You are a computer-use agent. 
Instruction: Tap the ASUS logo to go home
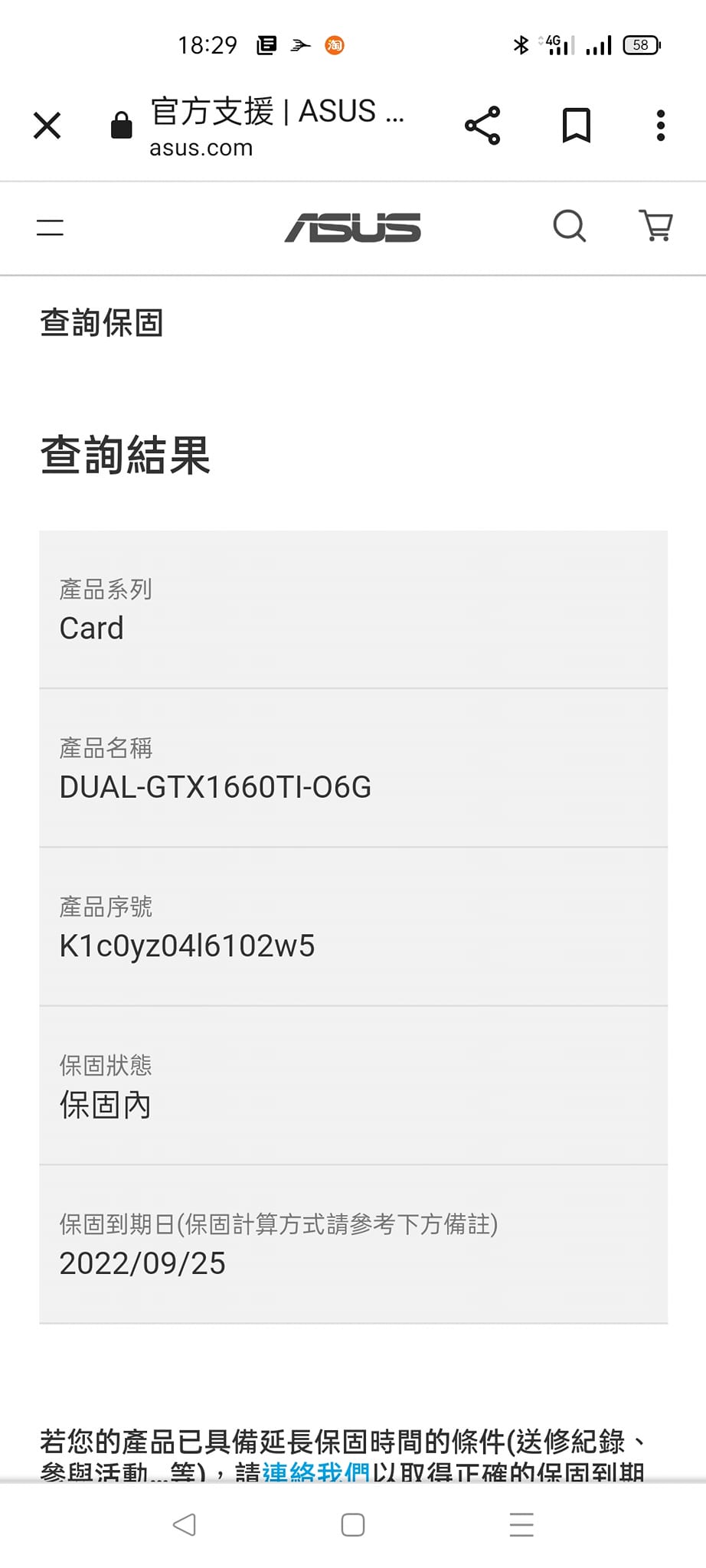point(353,227)
